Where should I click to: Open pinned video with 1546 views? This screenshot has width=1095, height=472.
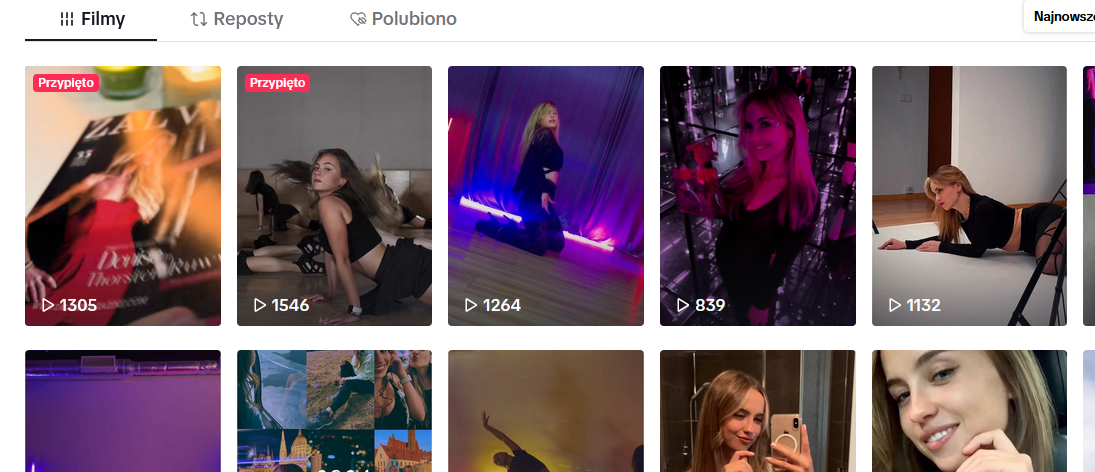click(x=334, y=196)
